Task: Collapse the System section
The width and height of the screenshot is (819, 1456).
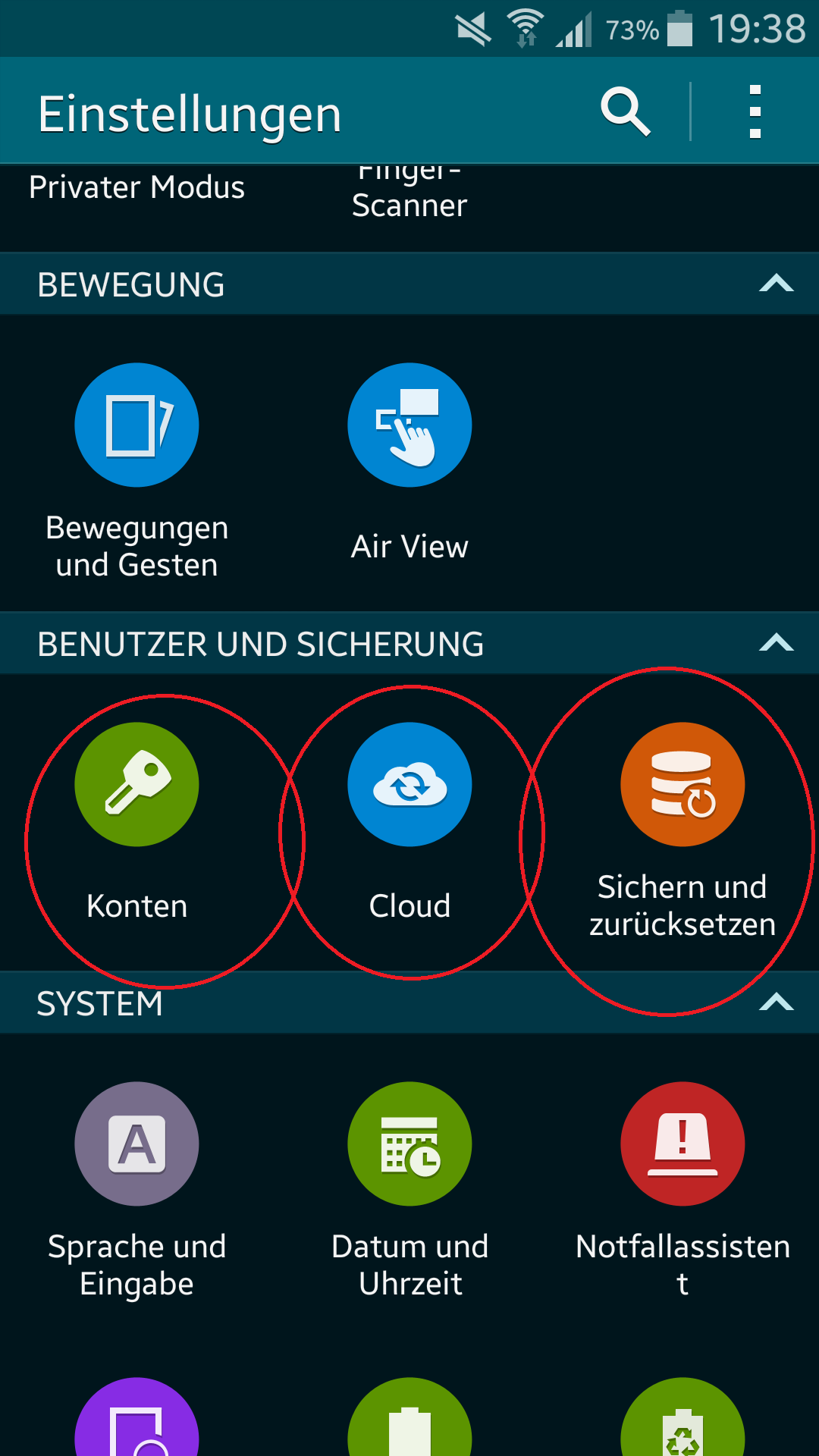Action: (x=776, y=1003)
